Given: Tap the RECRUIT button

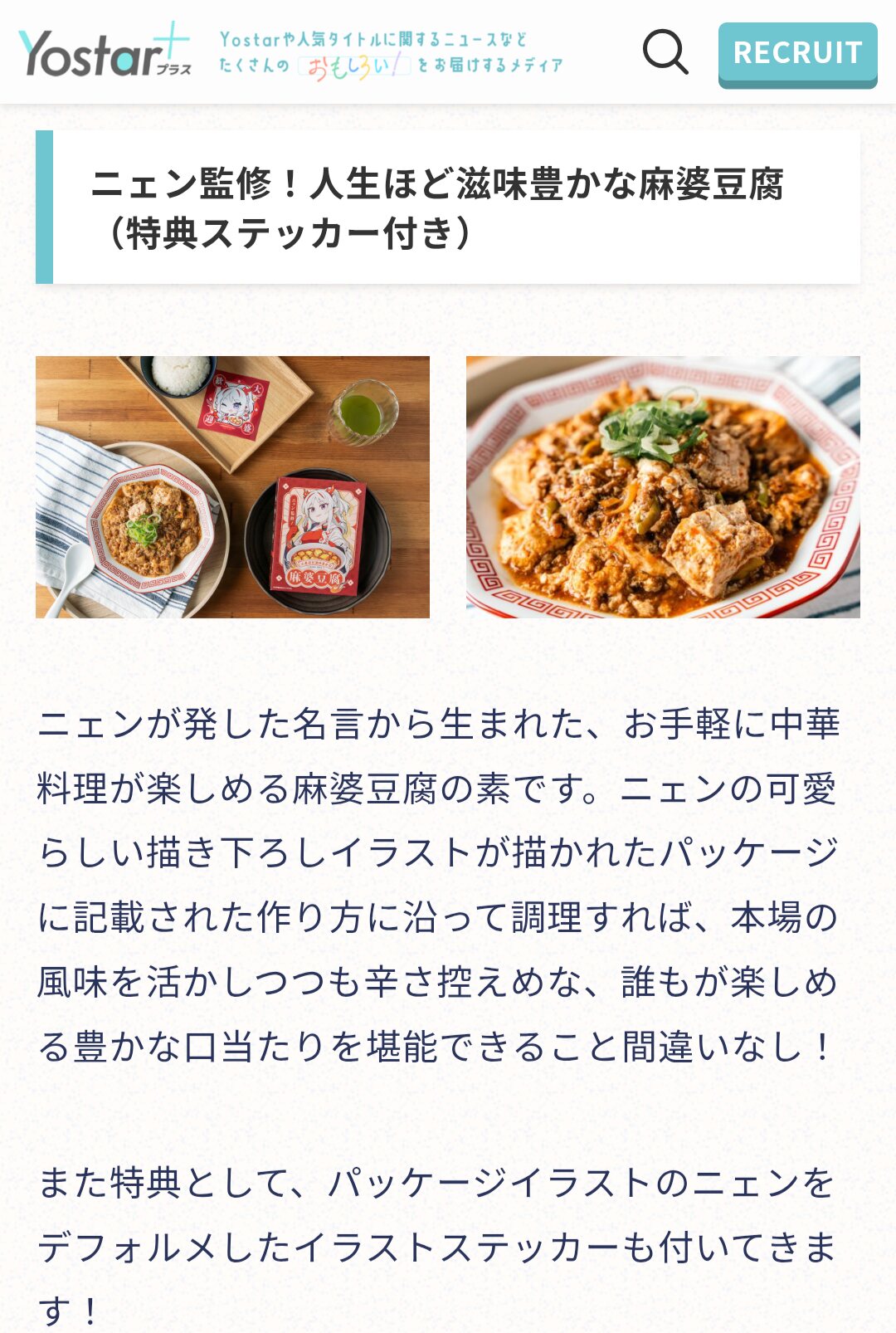Looking at the screenshot, I should click(797, 55).
